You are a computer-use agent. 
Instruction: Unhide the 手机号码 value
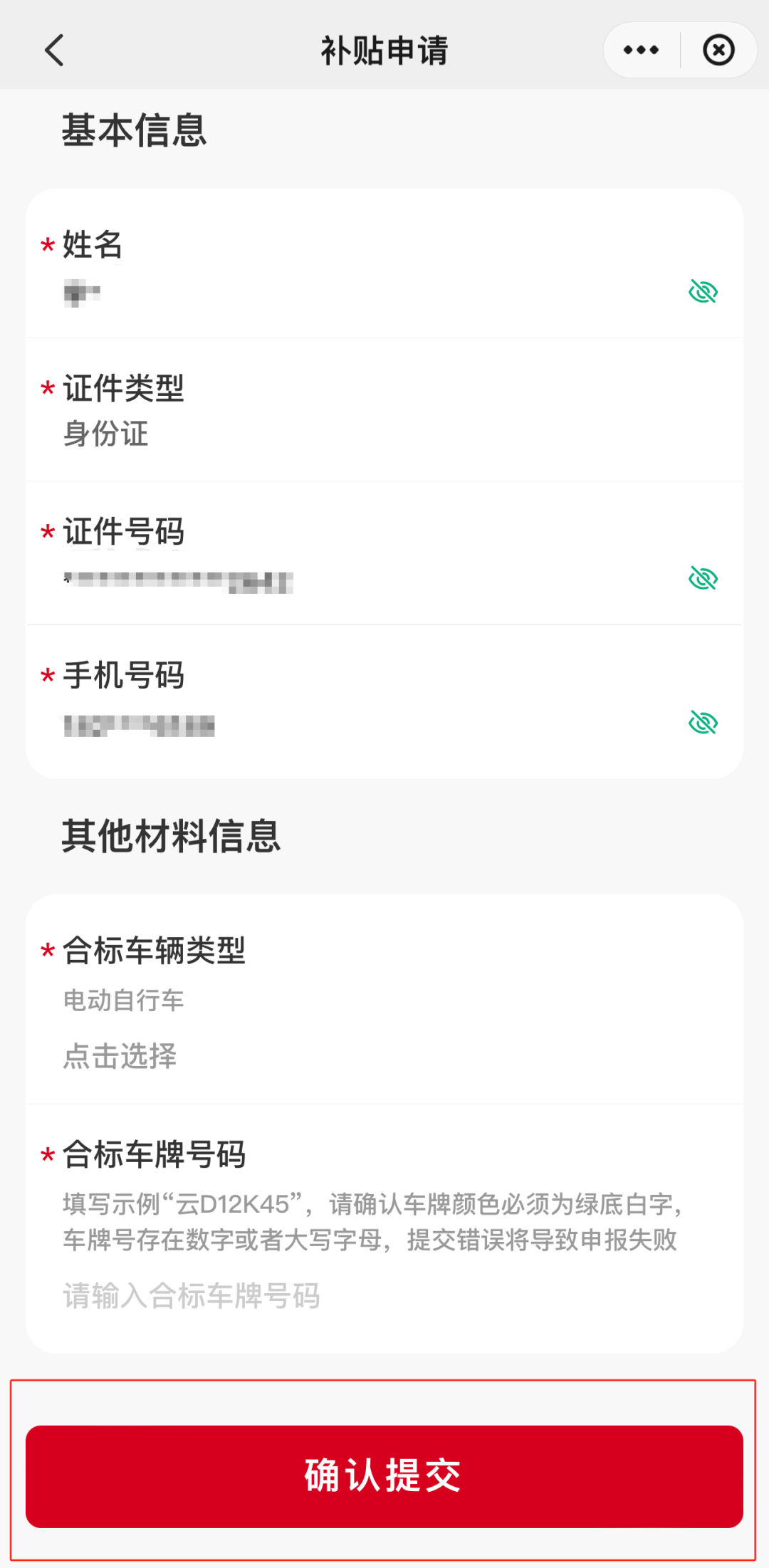pos(703,723)
